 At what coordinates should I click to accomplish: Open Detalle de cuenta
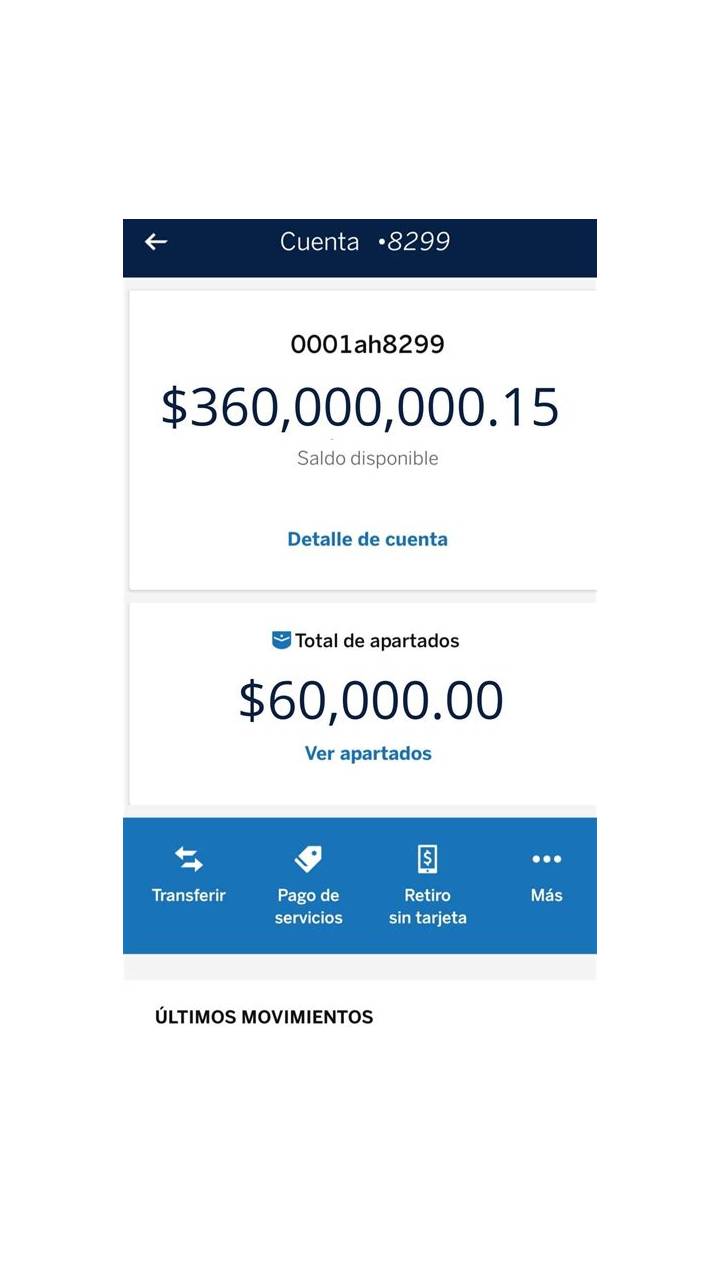click(x=367, y=539)
